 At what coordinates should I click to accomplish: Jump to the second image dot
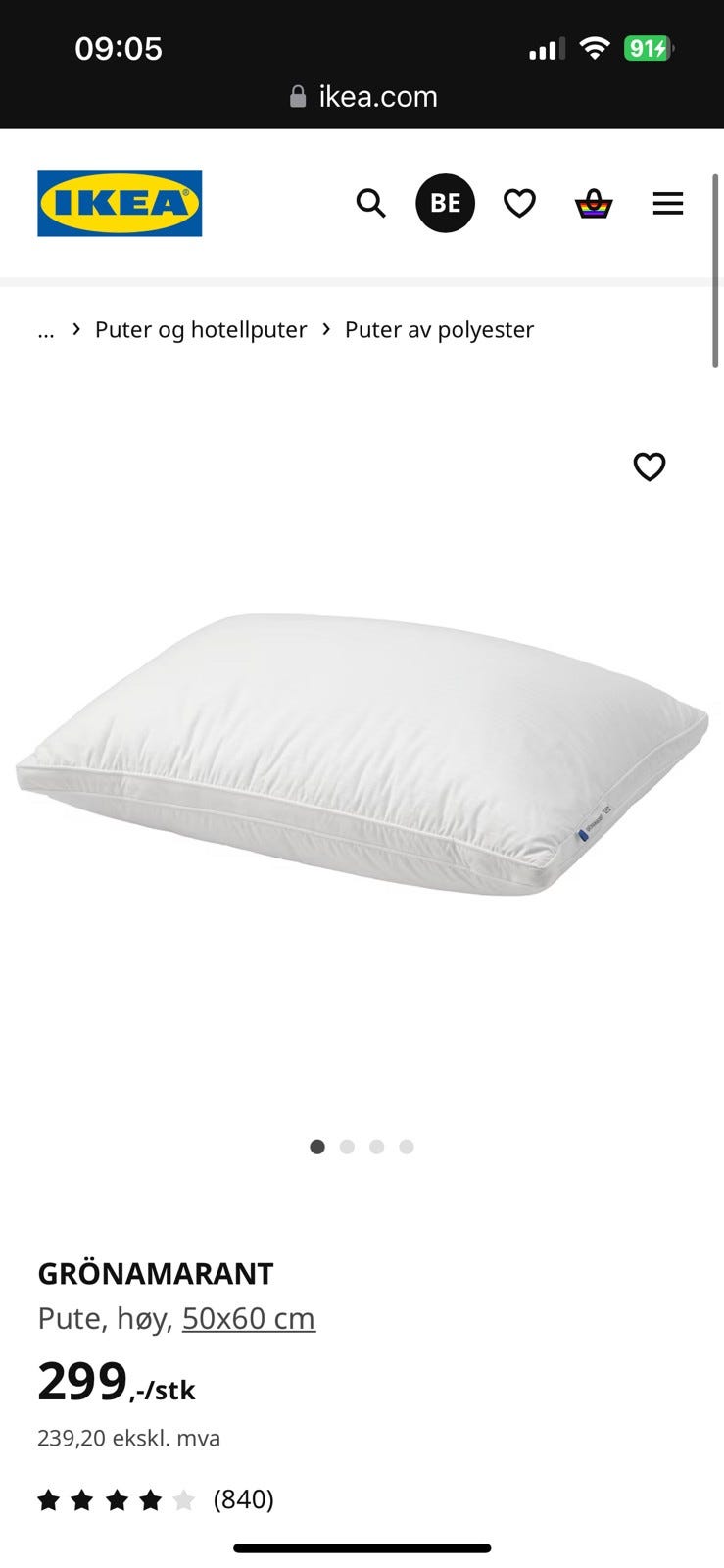coord(347,1147)
